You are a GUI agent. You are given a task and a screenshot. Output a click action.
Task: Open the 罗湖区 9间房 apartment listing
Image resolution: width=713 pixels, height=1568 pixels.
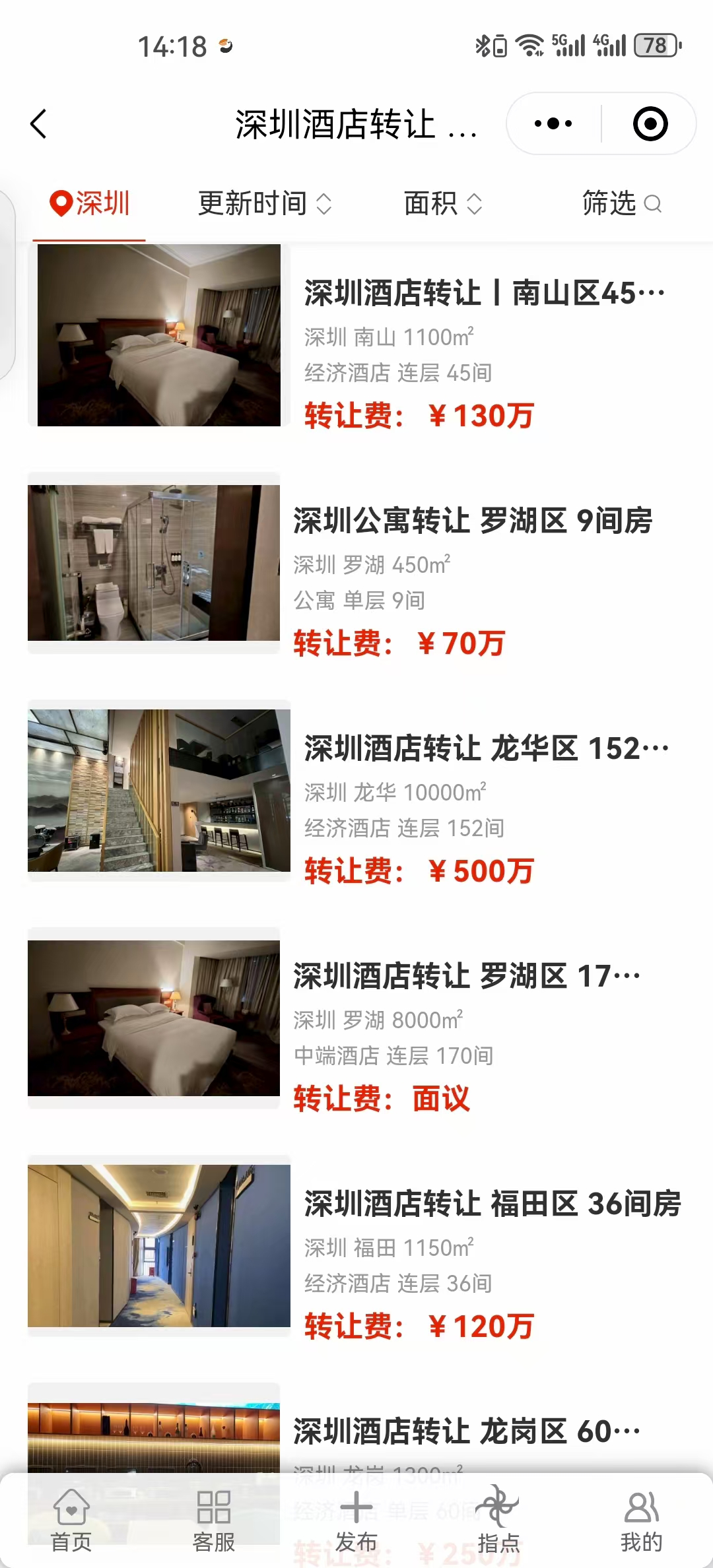click(x=473, y=521)
